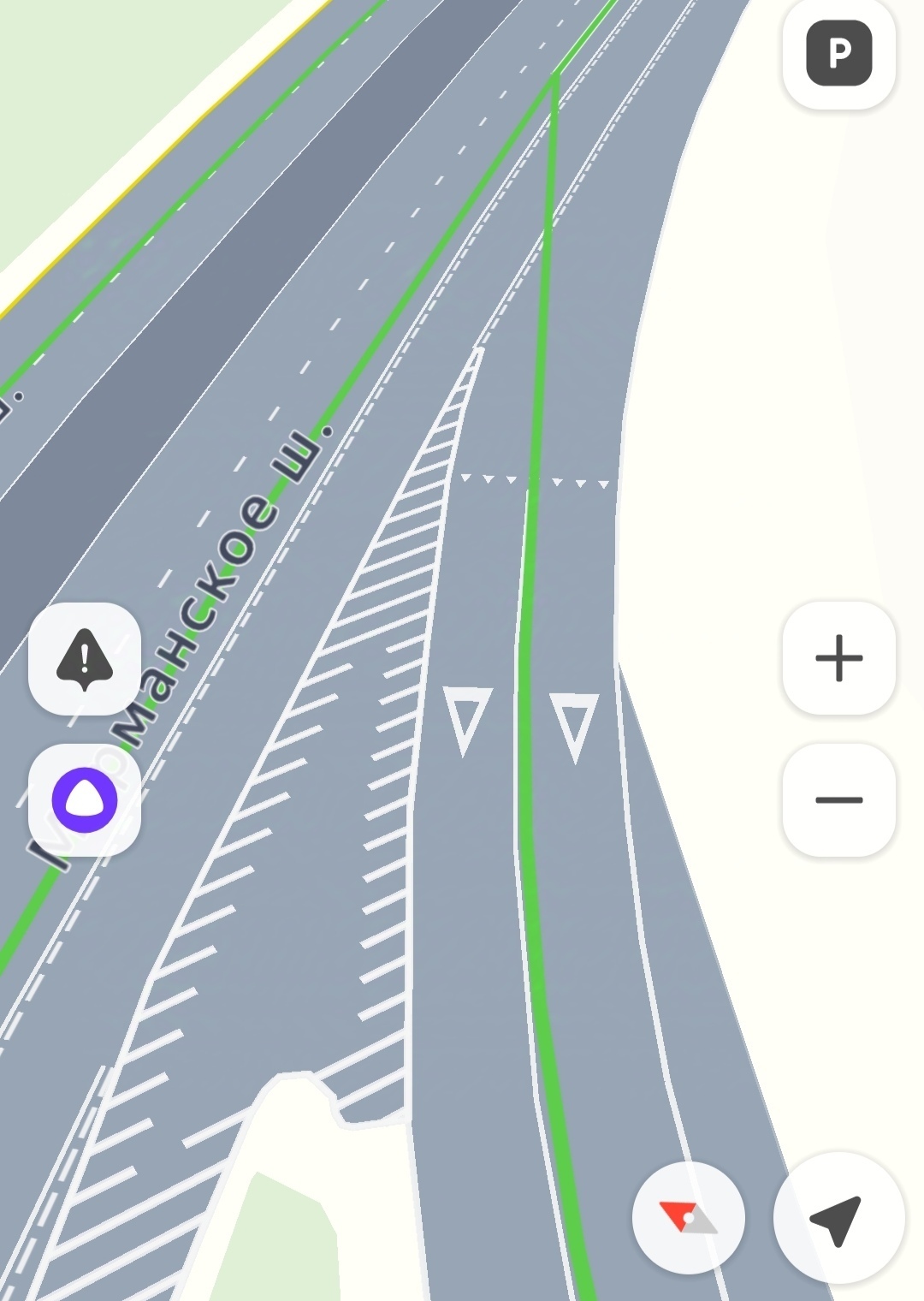
Task: Show parking on the map
Action: tap(838, 54)
